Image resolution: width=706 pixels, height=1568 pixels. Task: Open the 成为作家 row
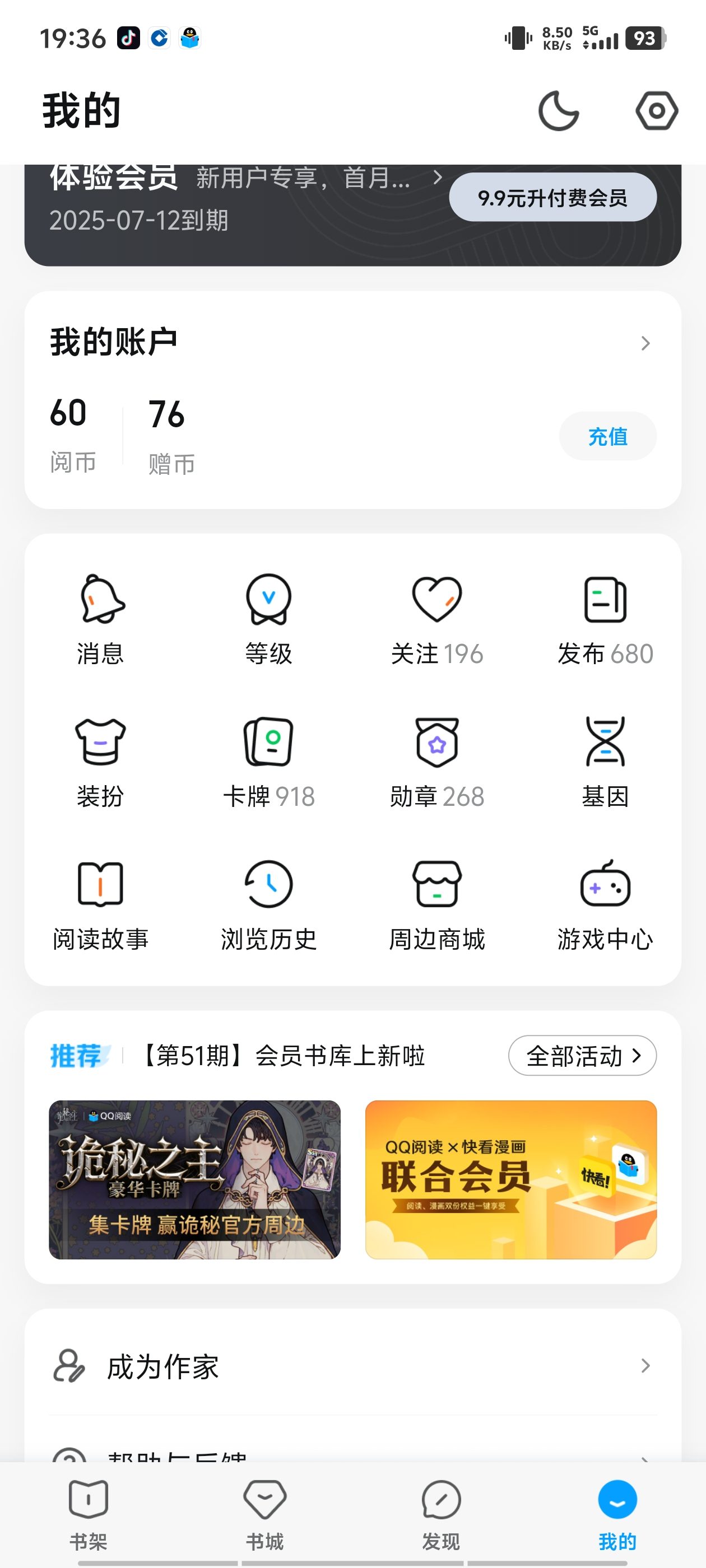[x=352, y=1366]
